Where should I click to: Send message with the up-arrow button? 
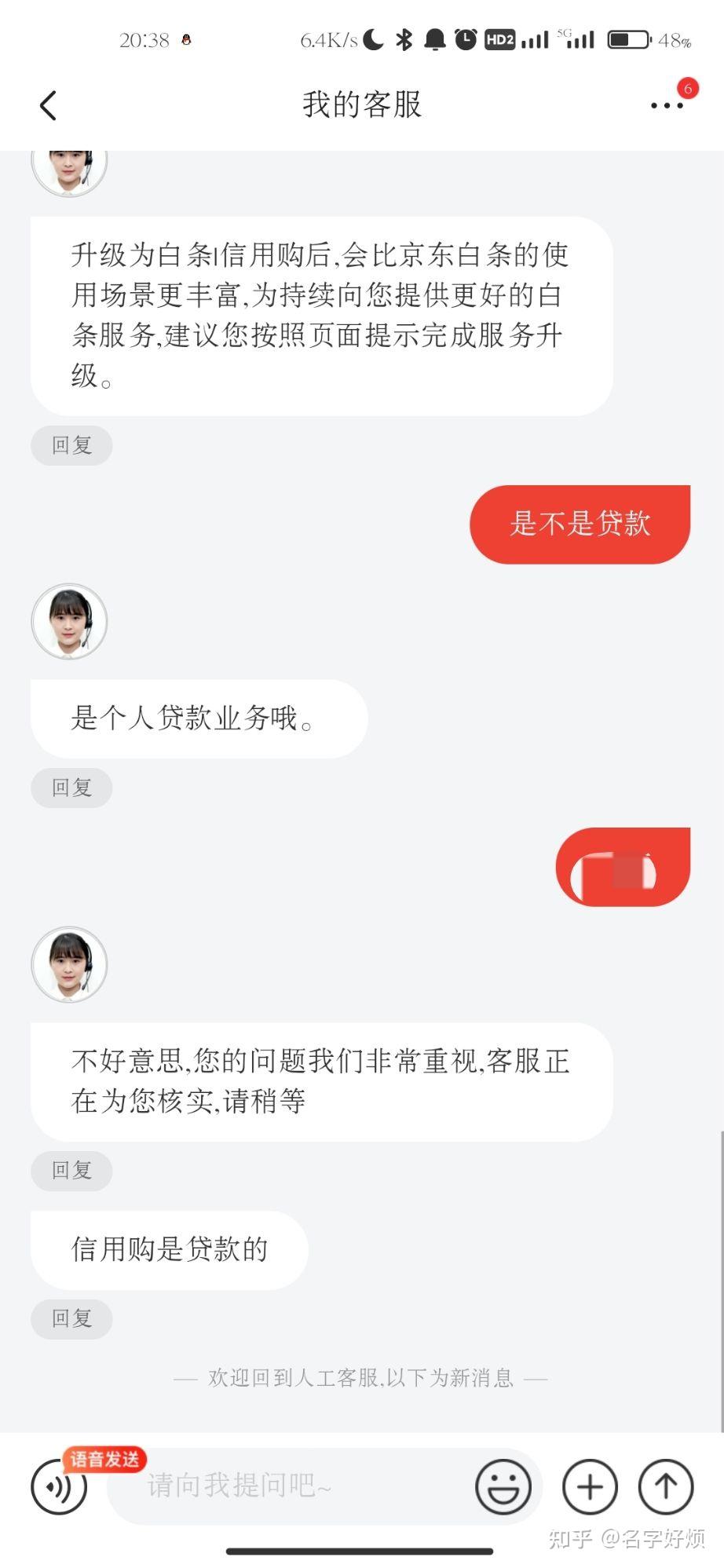(x=666, y=1486)
